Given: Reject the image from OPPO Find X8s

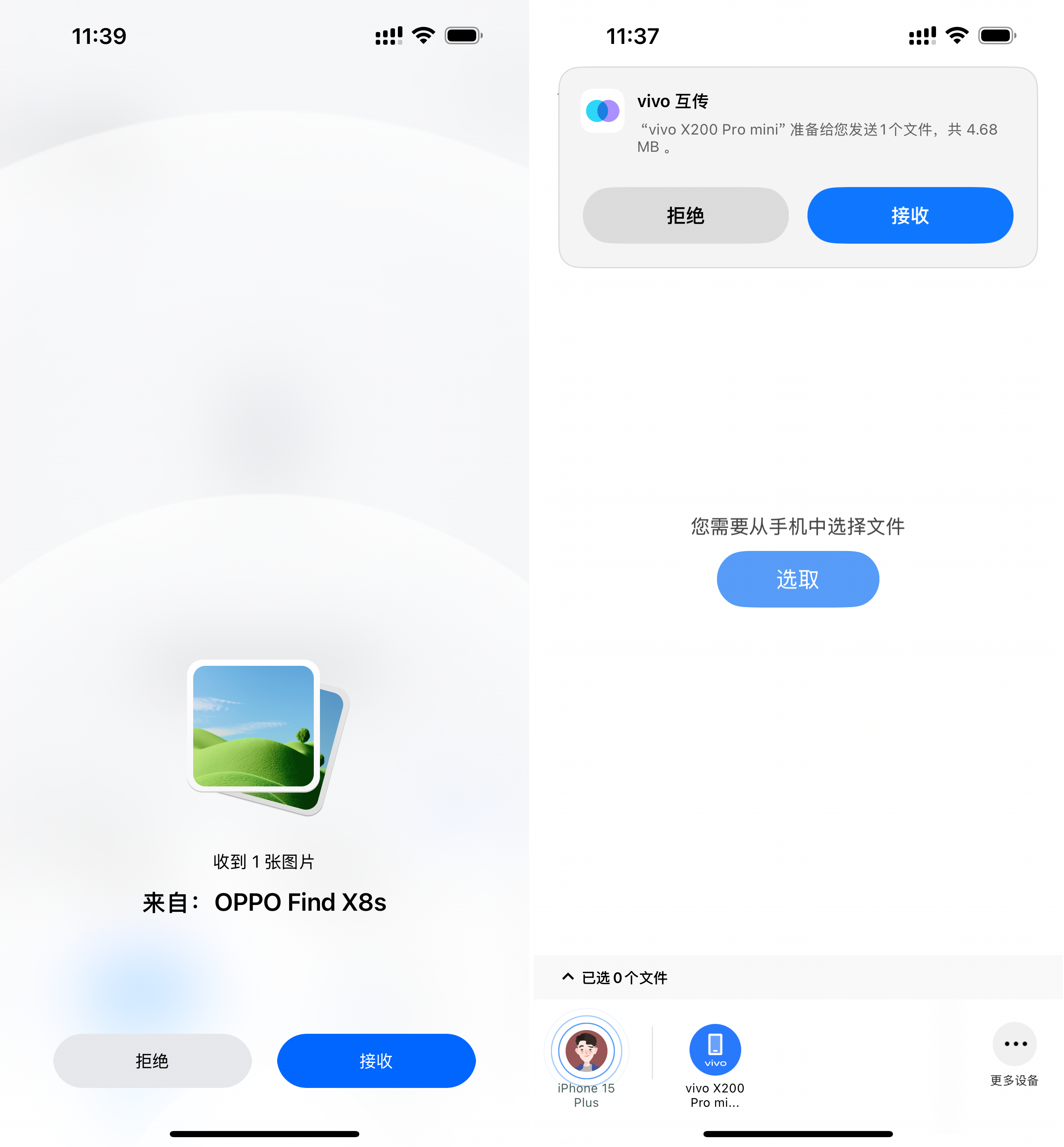Looking at the screenshot, I should 152,1060.
